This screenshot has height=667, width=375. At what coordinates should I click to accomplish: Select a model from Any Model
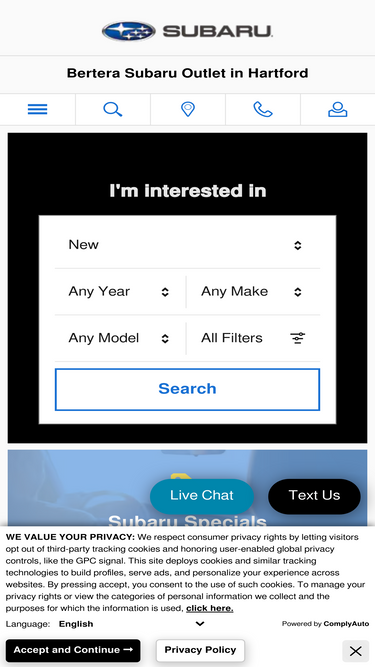[x=120, y=339]
